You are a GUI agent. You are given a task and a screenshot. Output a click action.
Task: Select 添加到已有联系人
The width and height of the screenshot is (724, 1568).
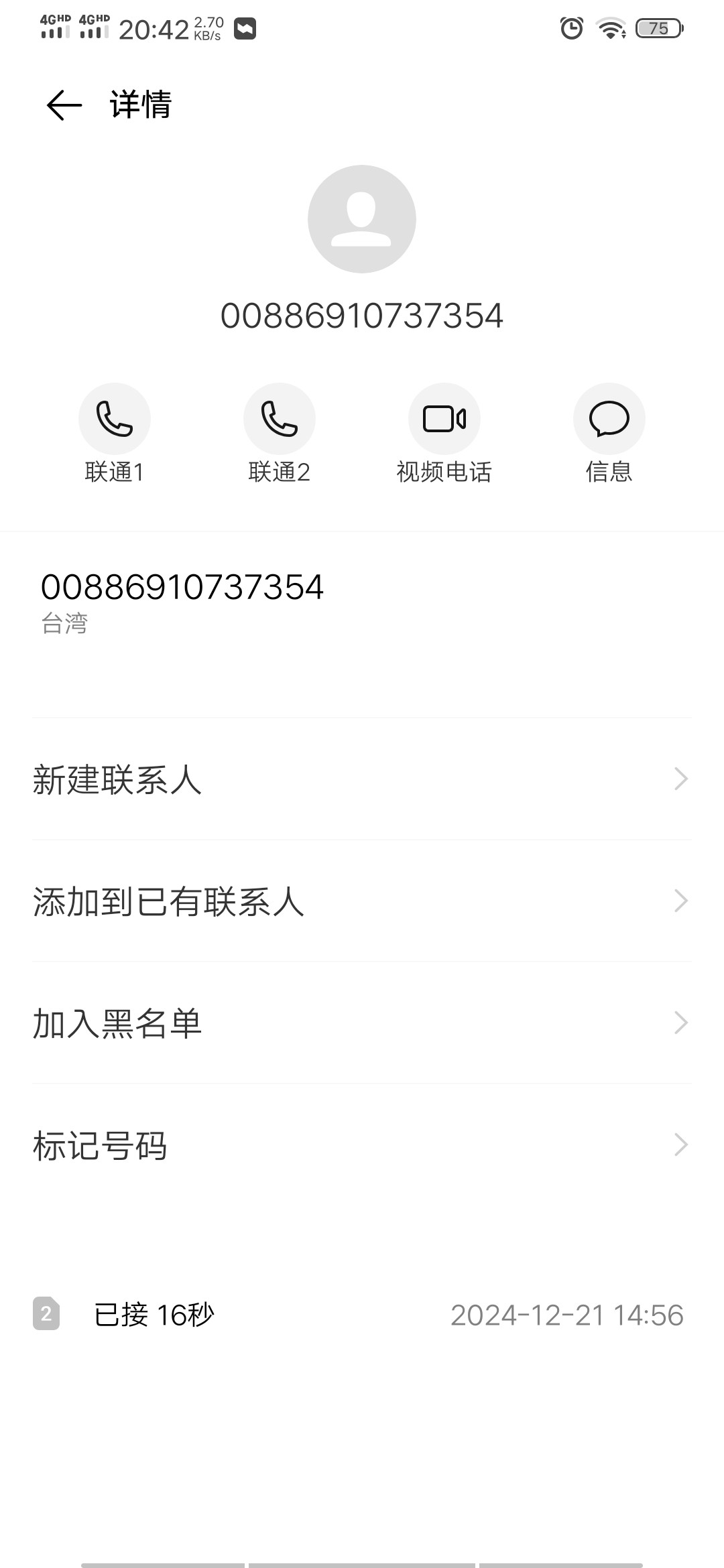[362, 901]
